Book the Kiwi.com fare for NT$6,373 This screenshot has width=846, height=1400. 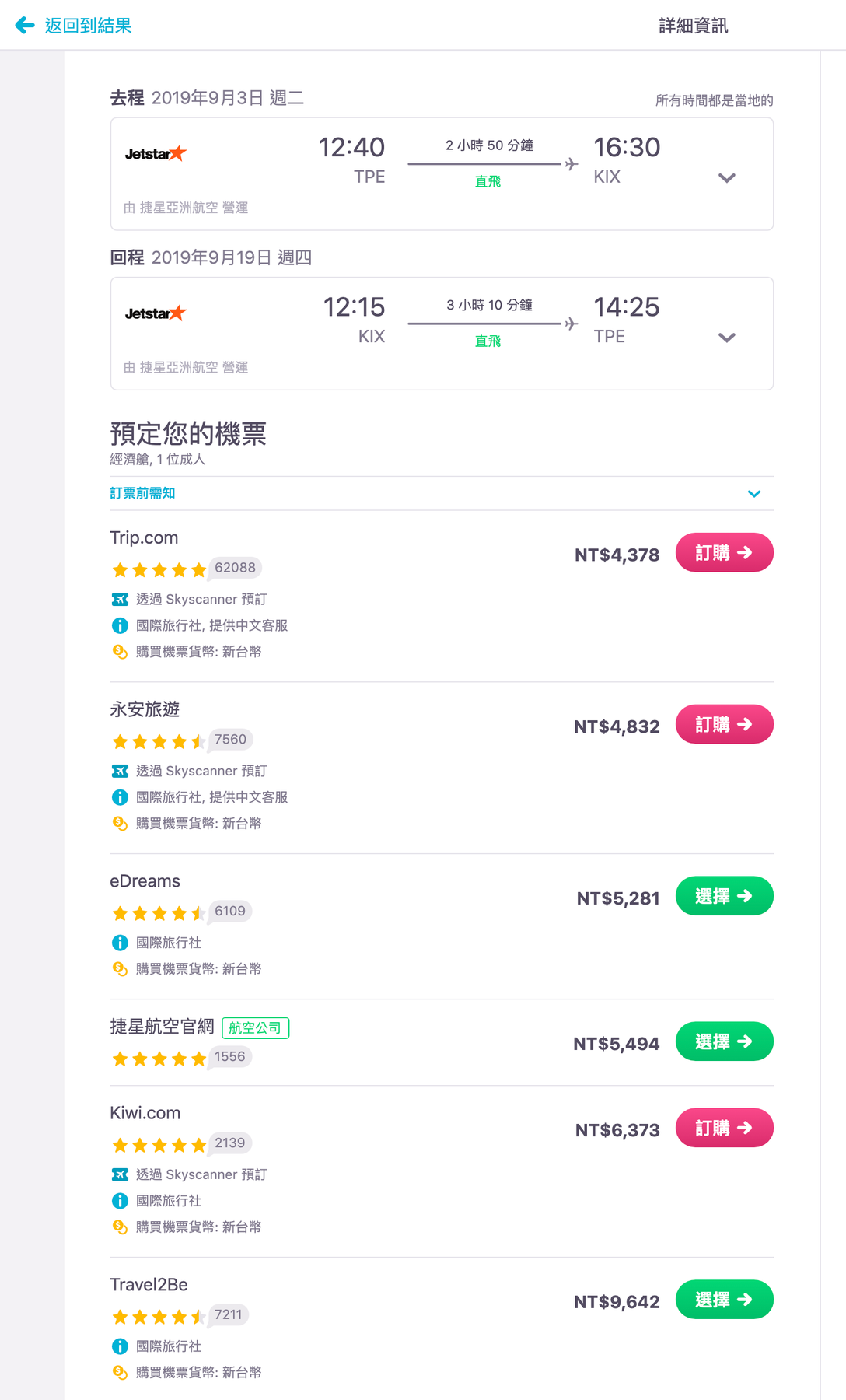[x=724, y=1128]
